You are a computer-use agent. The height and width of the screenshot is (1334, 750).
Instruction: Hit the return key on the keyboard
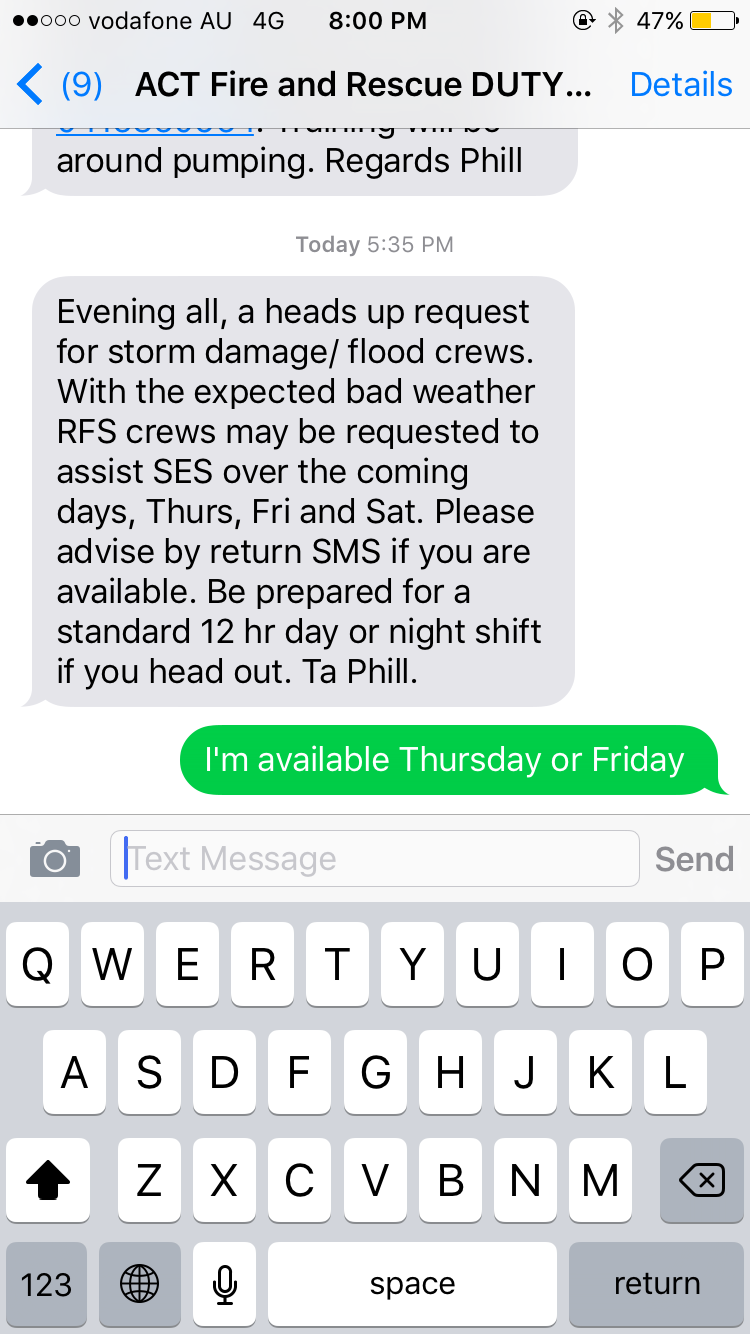point(656,1284)
